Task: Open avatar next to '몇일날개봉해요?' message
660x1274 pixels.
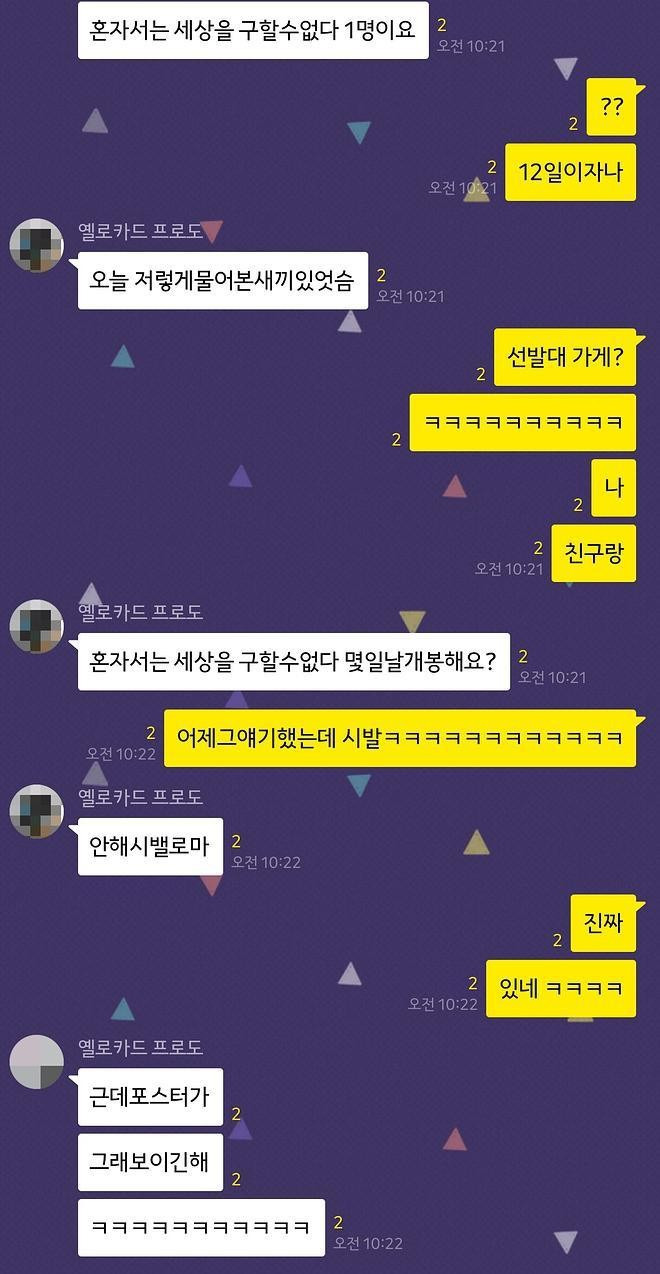Action: coord(36,626)
